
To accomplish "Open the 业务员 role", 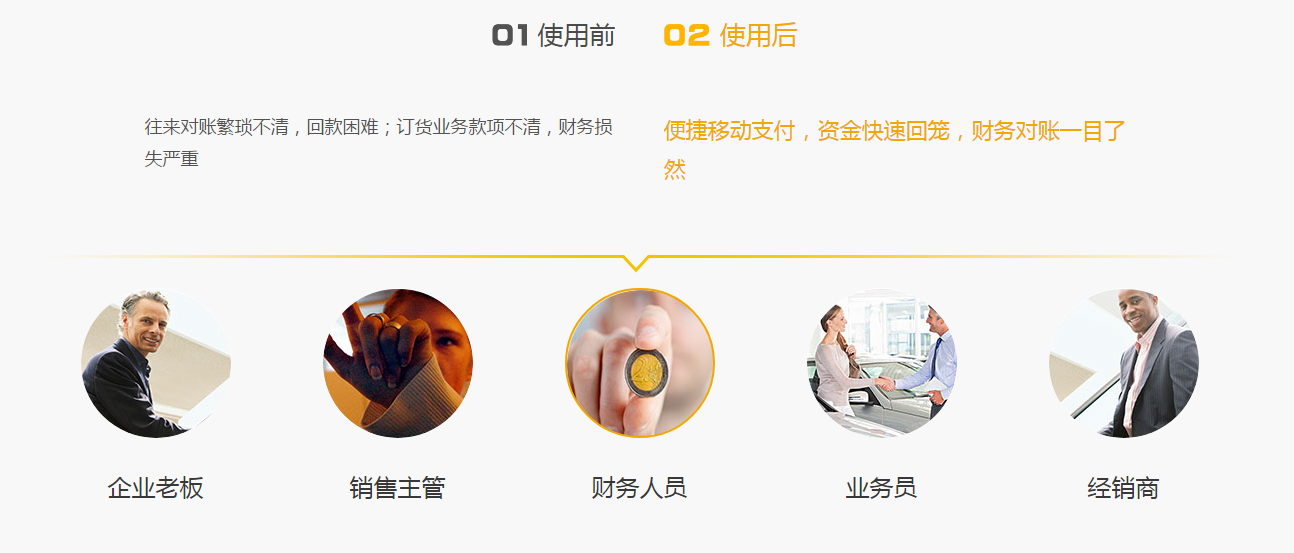I will tap(882, 363).
